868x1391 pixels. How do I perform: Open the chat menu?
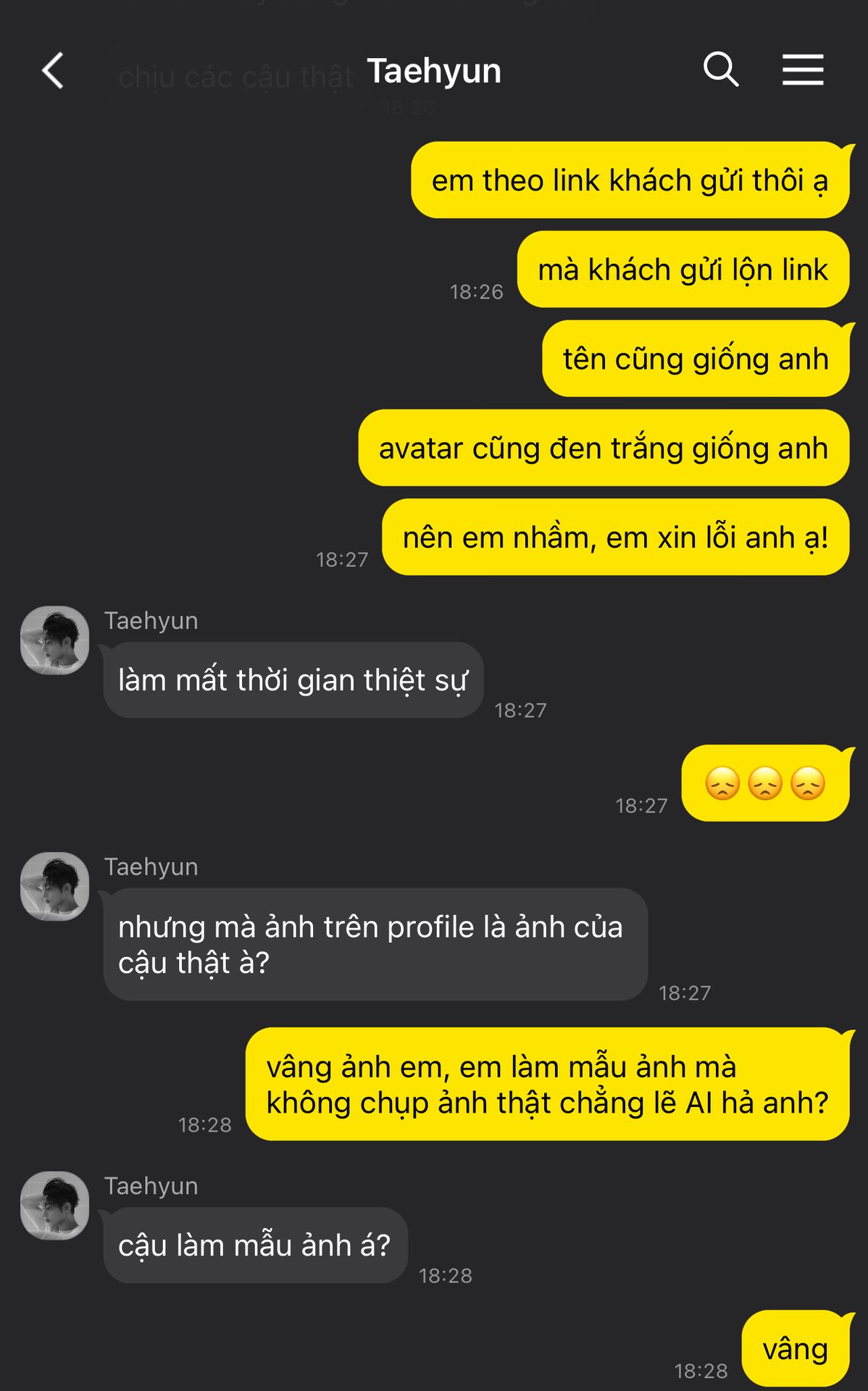coord(803,70)
